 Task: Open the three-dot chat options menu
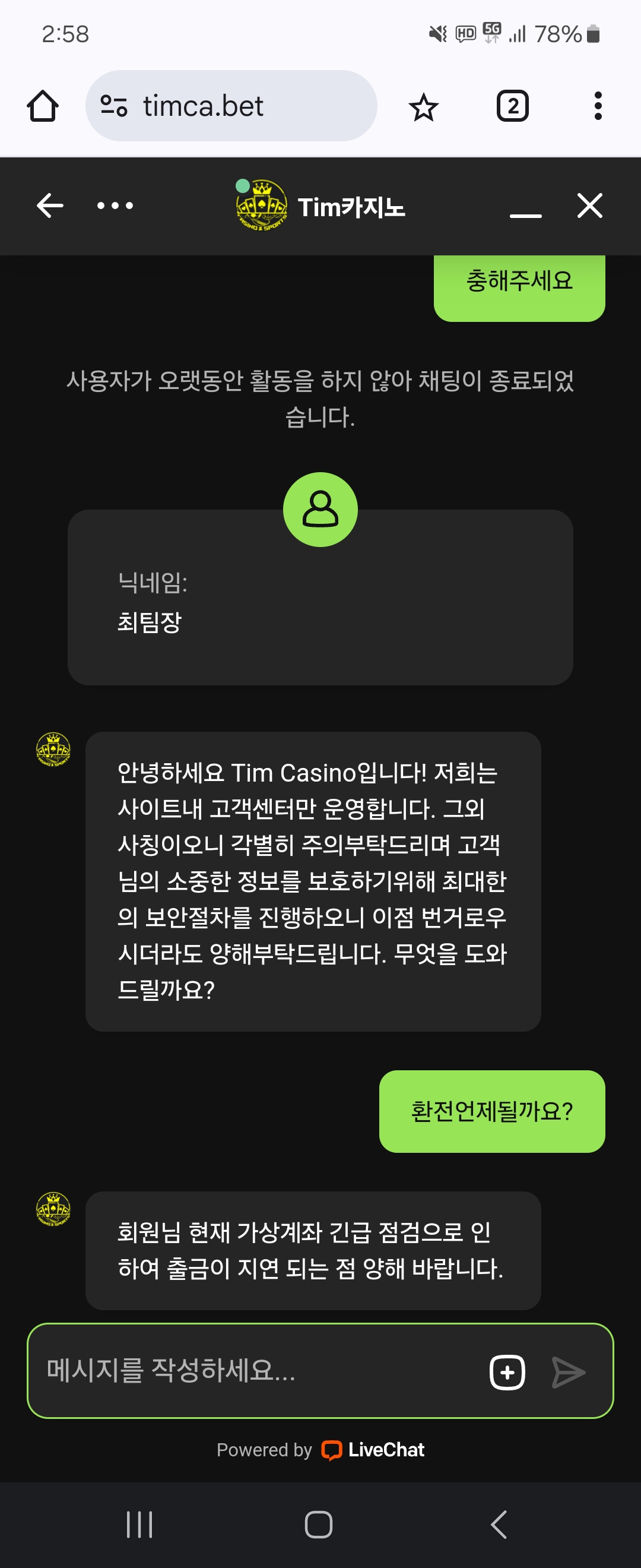coord(115,206)
